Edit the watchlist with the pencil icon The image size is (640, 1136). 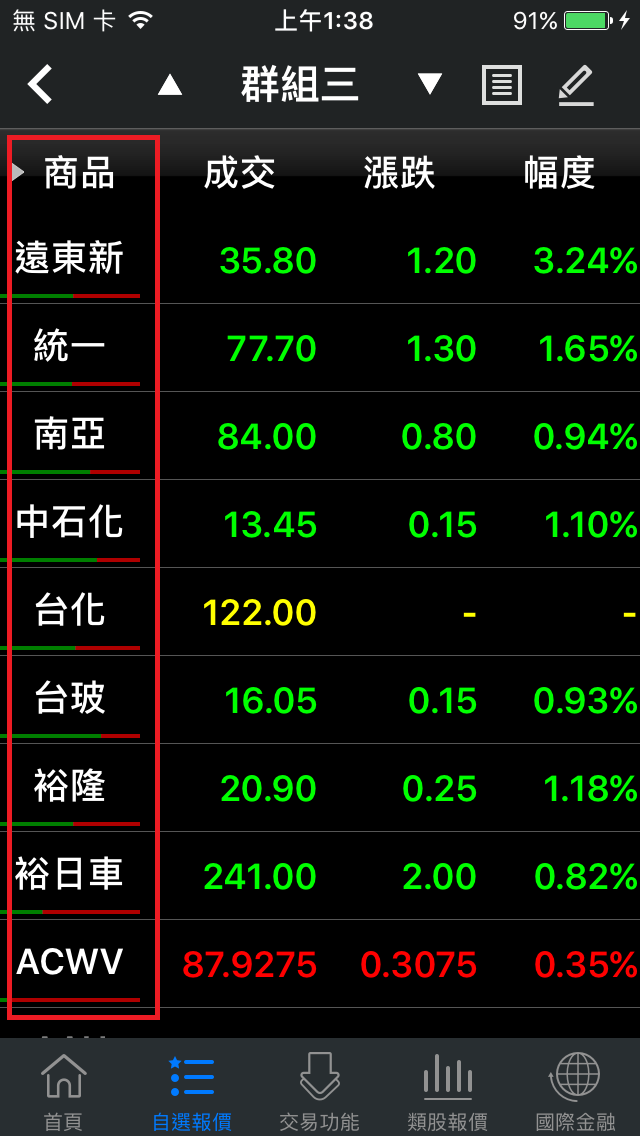[x=576, y=85]
